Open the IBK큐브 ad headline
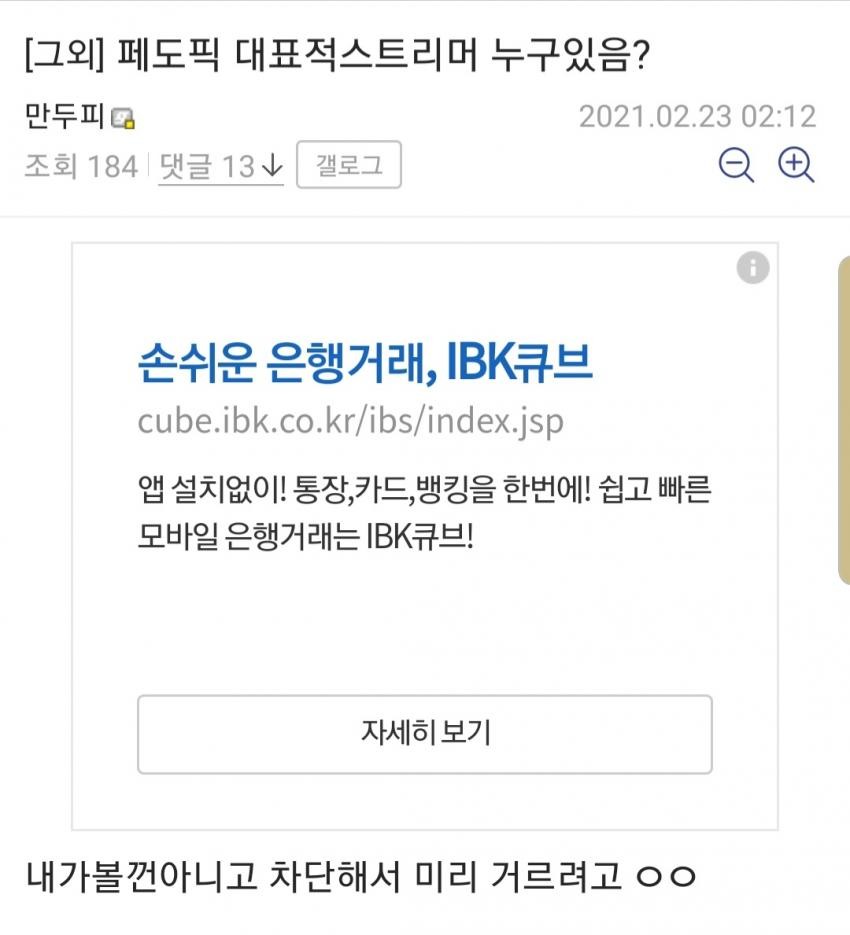The width and height of the screenshot is (850, 935). 365,365
